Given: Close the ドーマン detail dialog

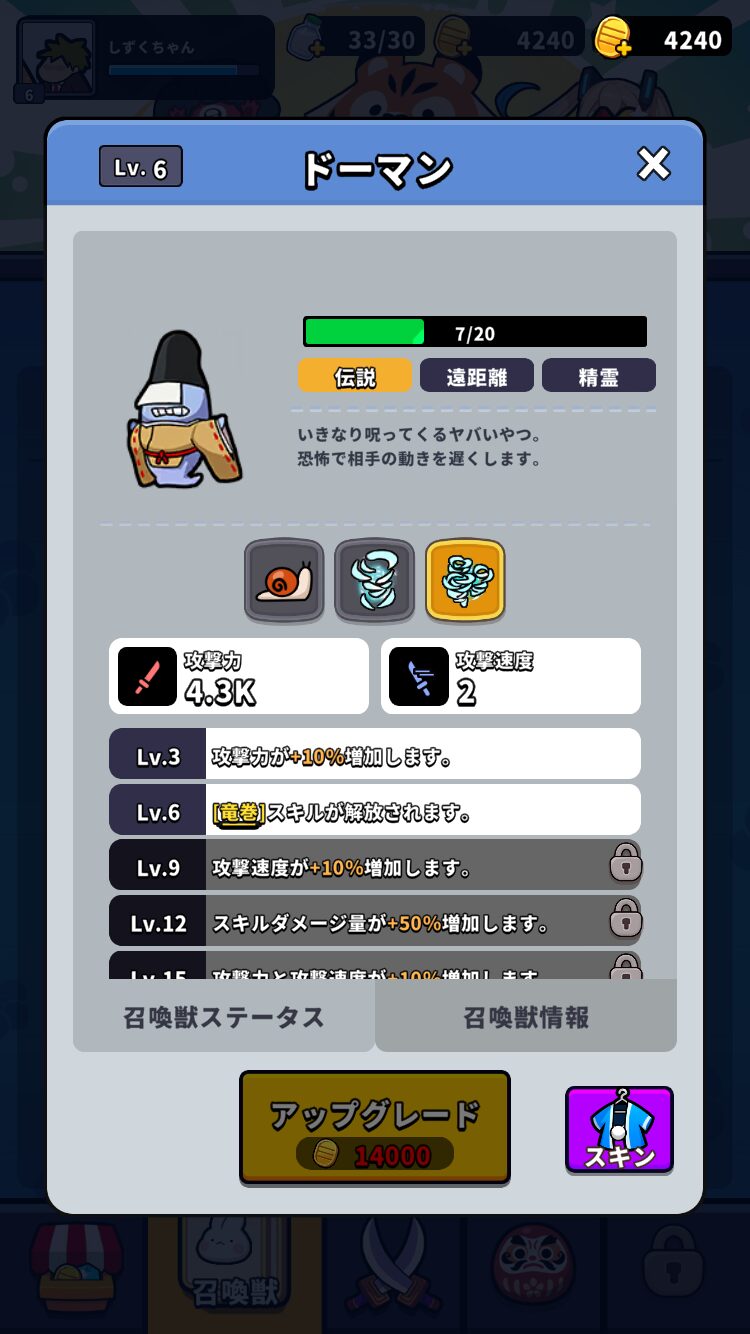Looking at the screenshot, I should [653, 163].
